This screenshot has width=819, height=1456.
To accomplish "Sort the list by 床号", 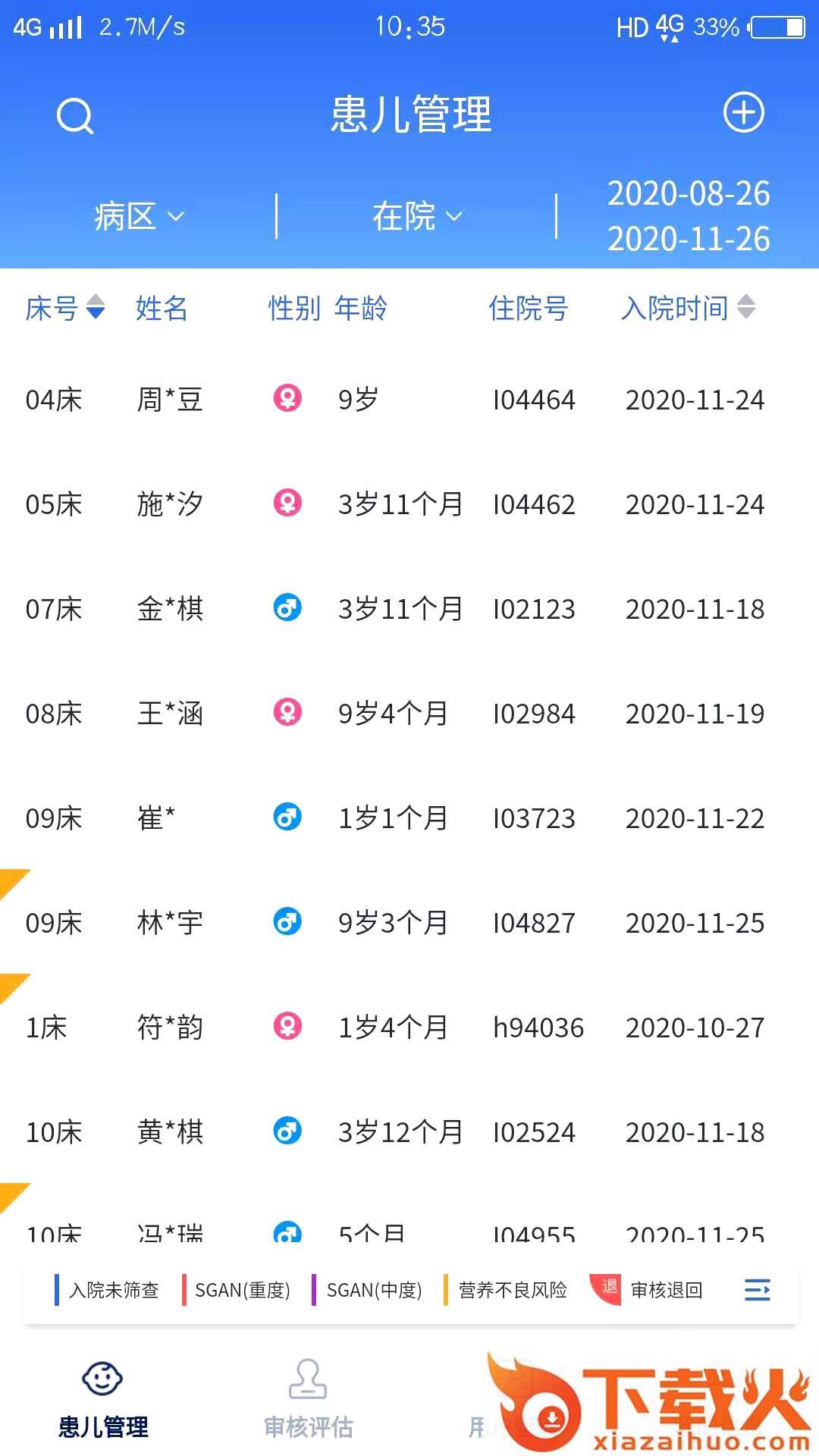I will pos(65,308).
